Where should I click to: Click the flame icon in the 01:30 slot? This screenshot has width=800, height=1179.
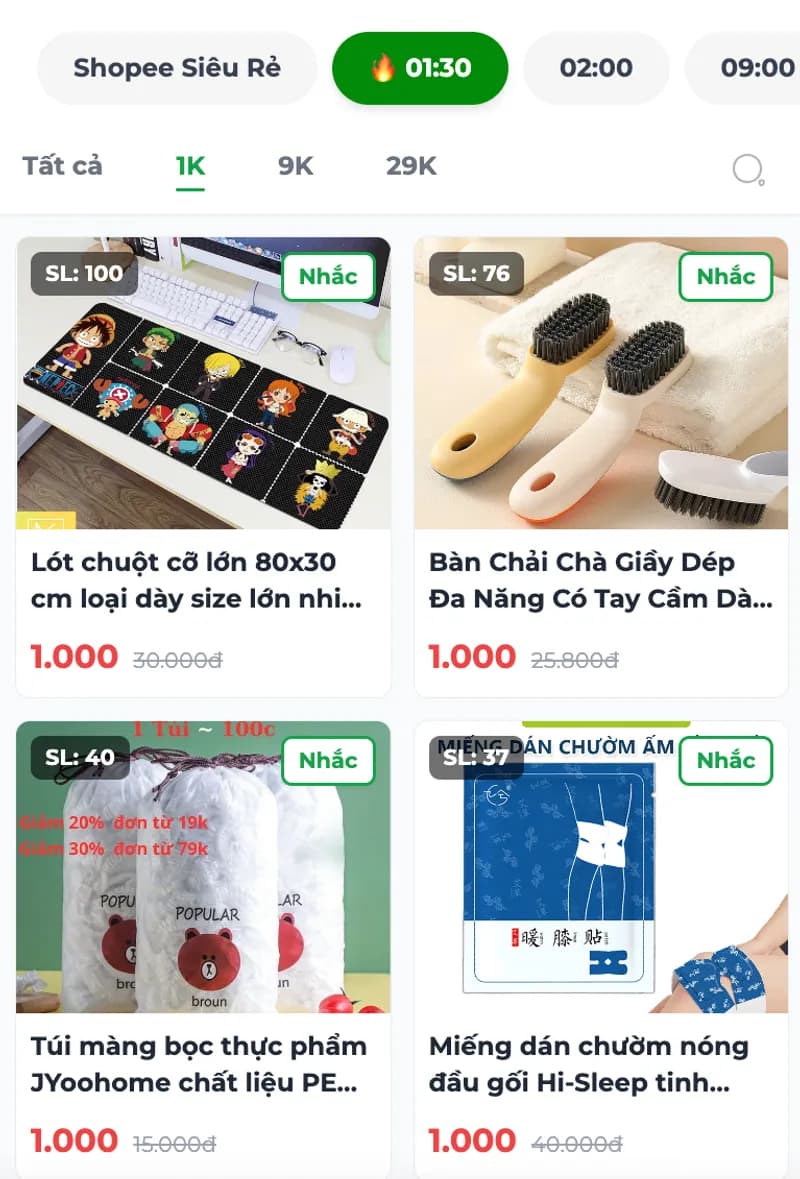click(383, 68)
